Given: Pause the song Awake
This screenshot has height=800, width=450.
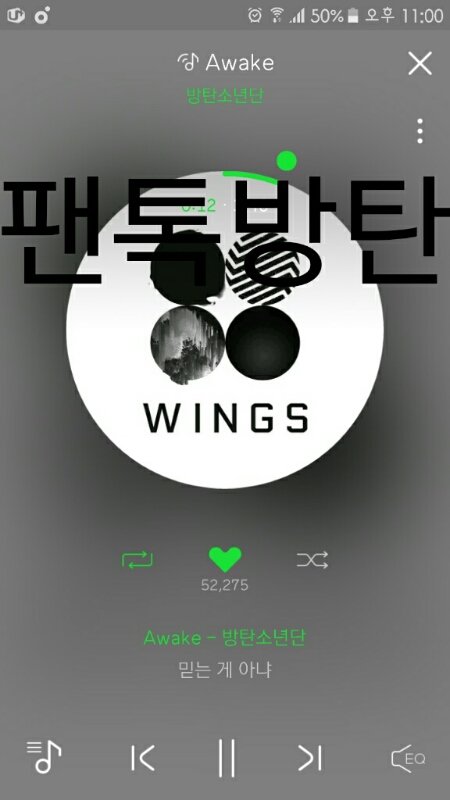Looking at the screenshot, I should [x=227, y=758].
